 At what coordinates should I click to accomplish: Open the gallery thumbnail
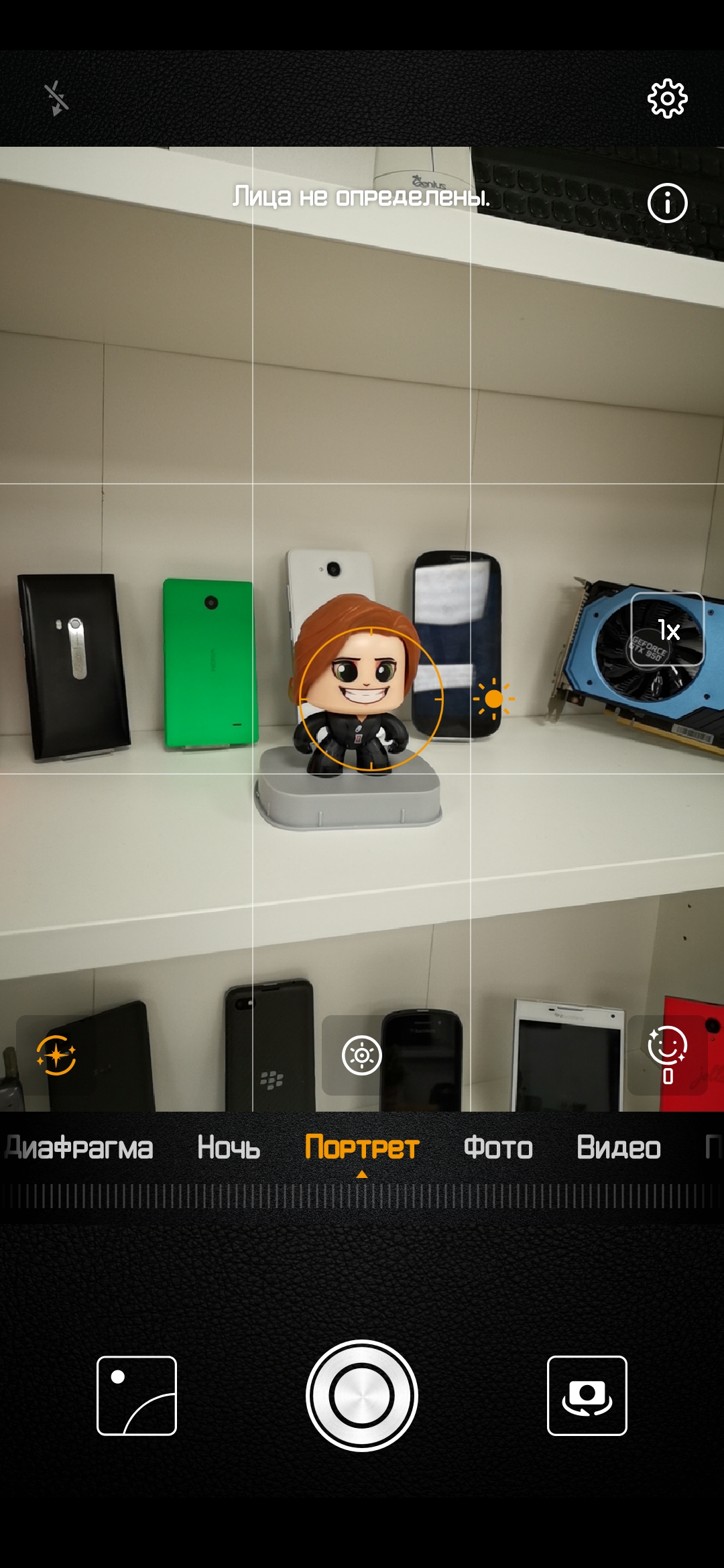tap(137, 1396)
